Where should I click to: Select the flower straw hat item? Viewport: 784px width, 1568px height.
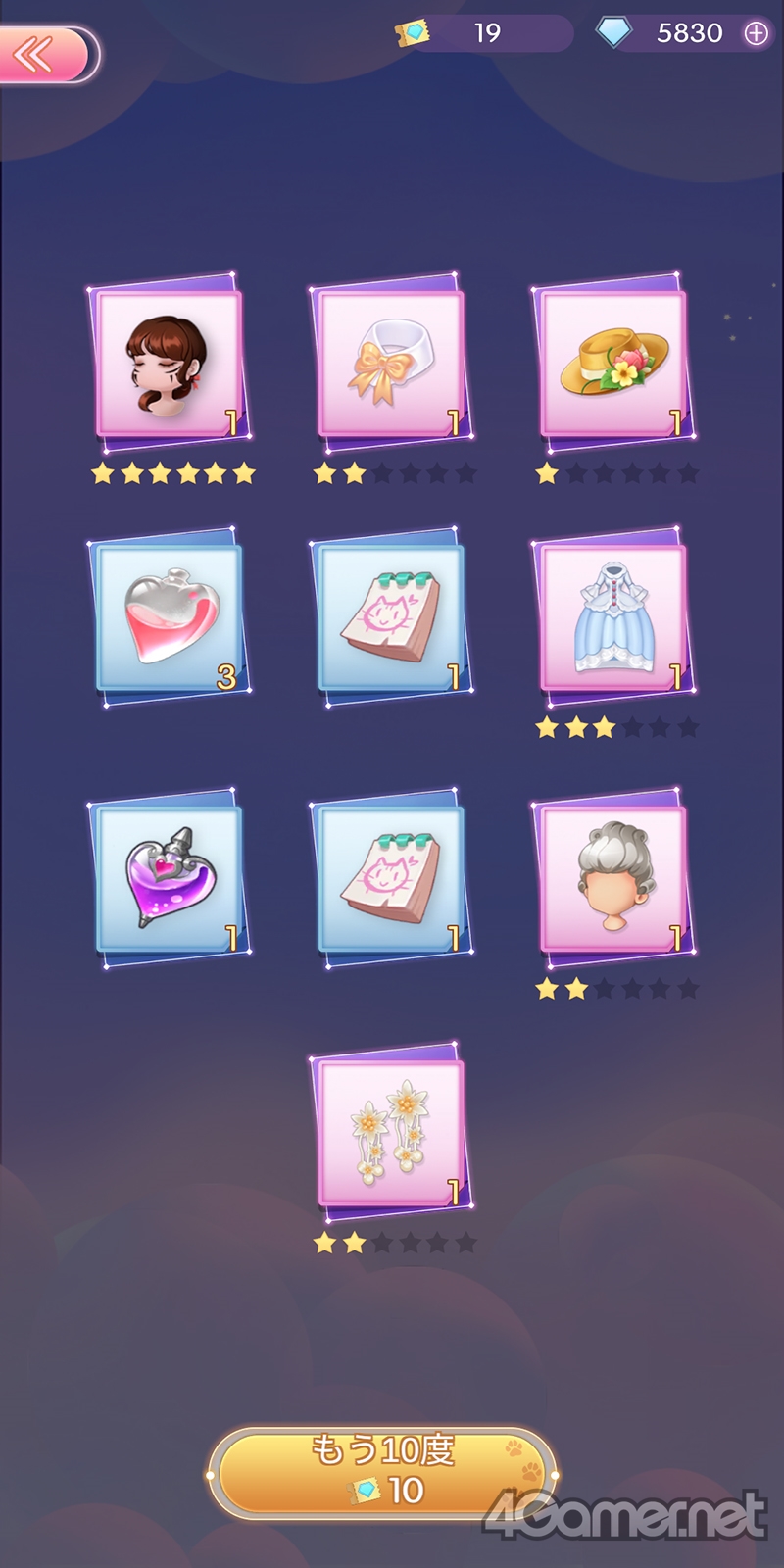point(612,363)
